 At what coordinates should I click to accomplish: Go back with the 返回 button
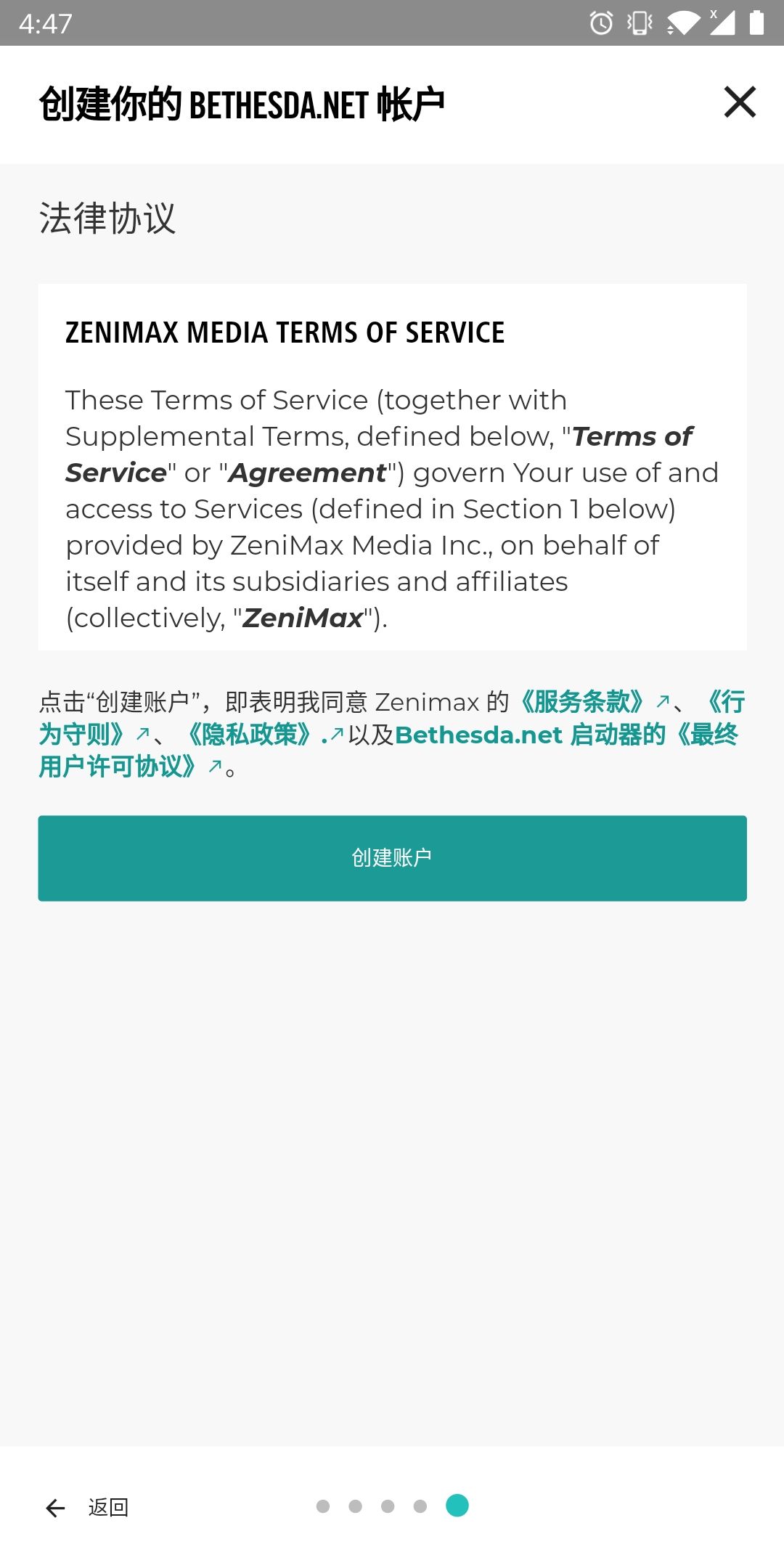87,1508
